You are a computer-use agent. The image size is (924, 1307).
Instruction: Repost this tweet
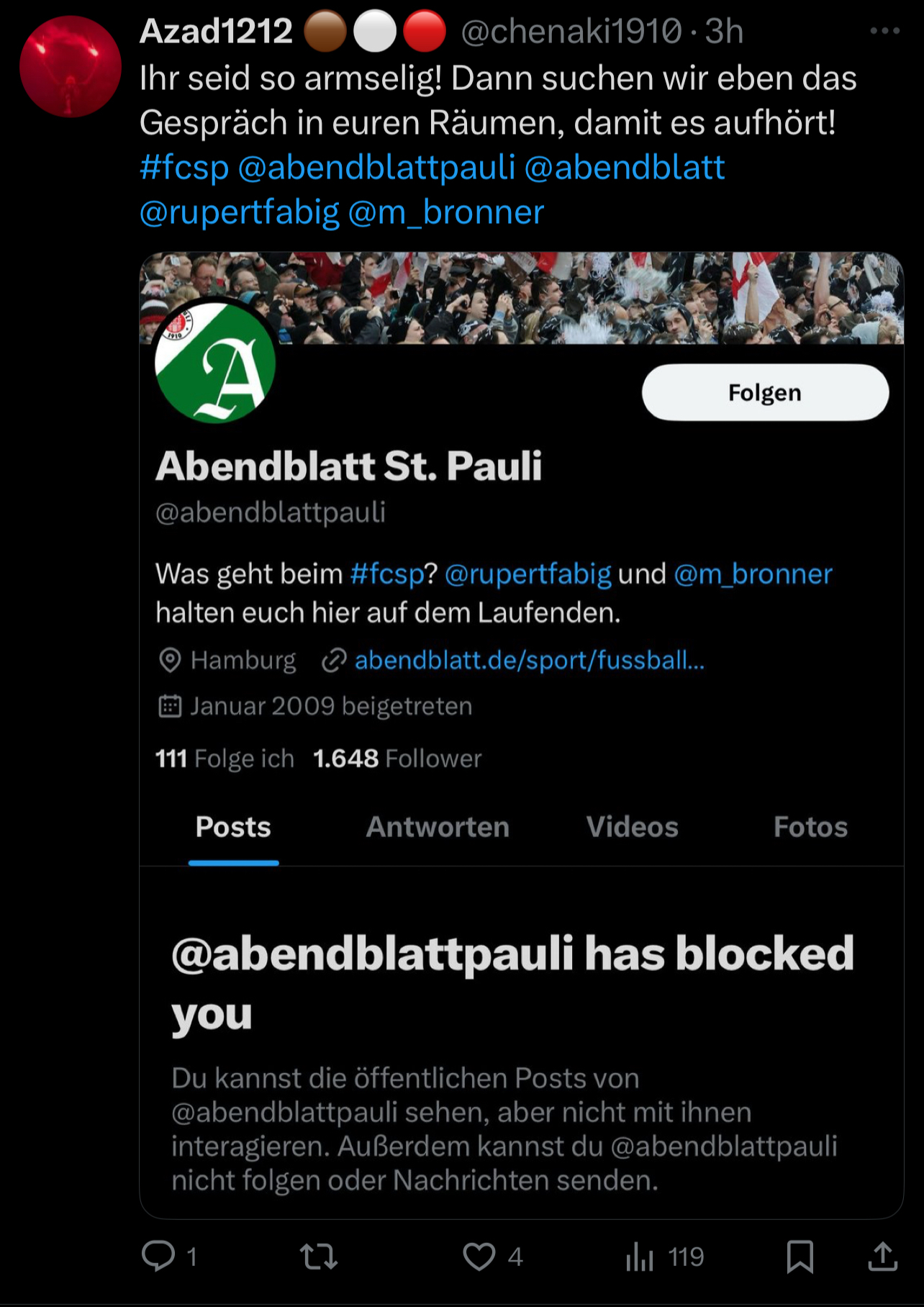318,1257
